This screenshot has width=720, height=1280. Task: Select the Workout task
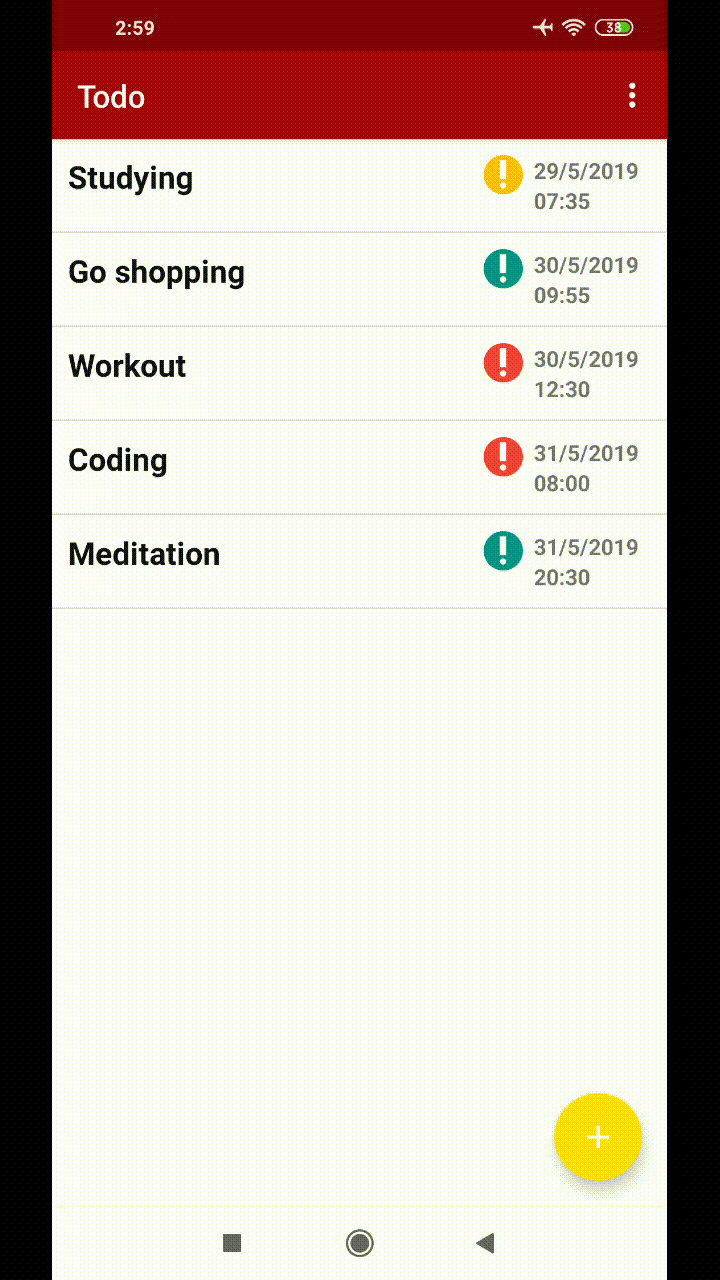(x=359, y=374)
